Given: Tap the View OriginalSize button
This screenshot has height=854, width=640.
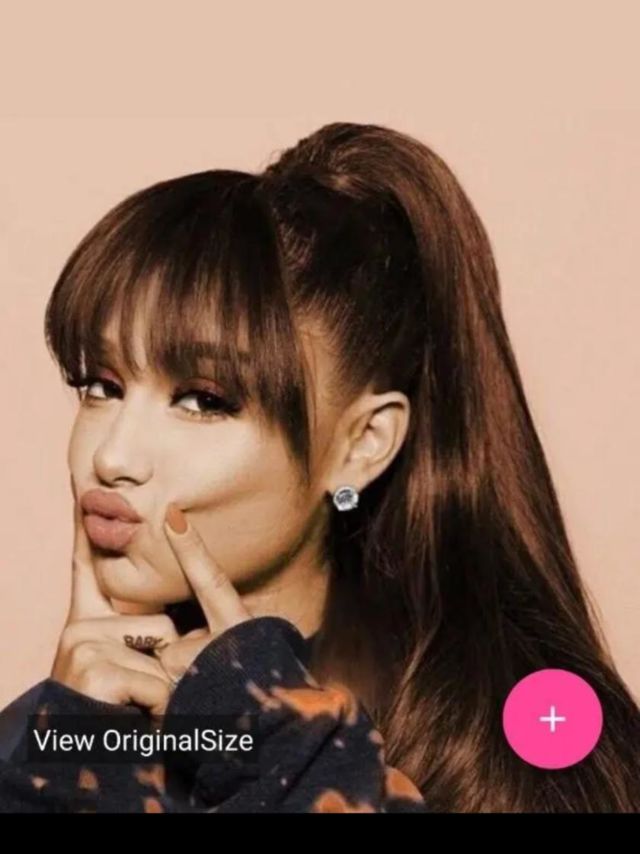Looking at the screenshot, I should [x=143, y=741].
